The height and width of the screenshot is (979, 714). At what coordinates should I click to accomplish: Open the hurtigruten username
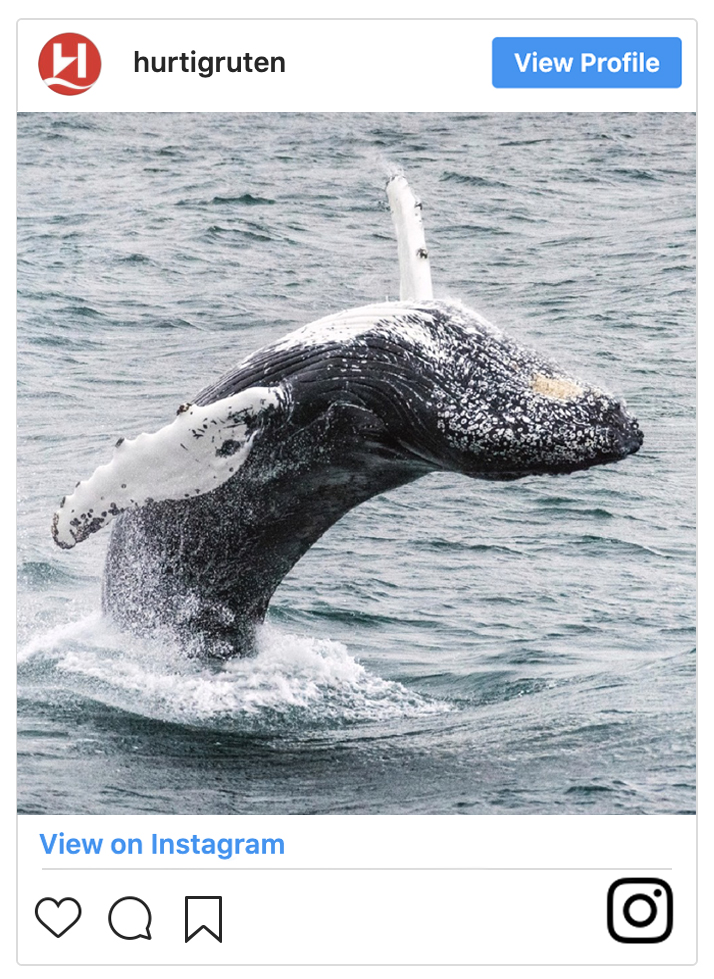click(x=209, y=63)
